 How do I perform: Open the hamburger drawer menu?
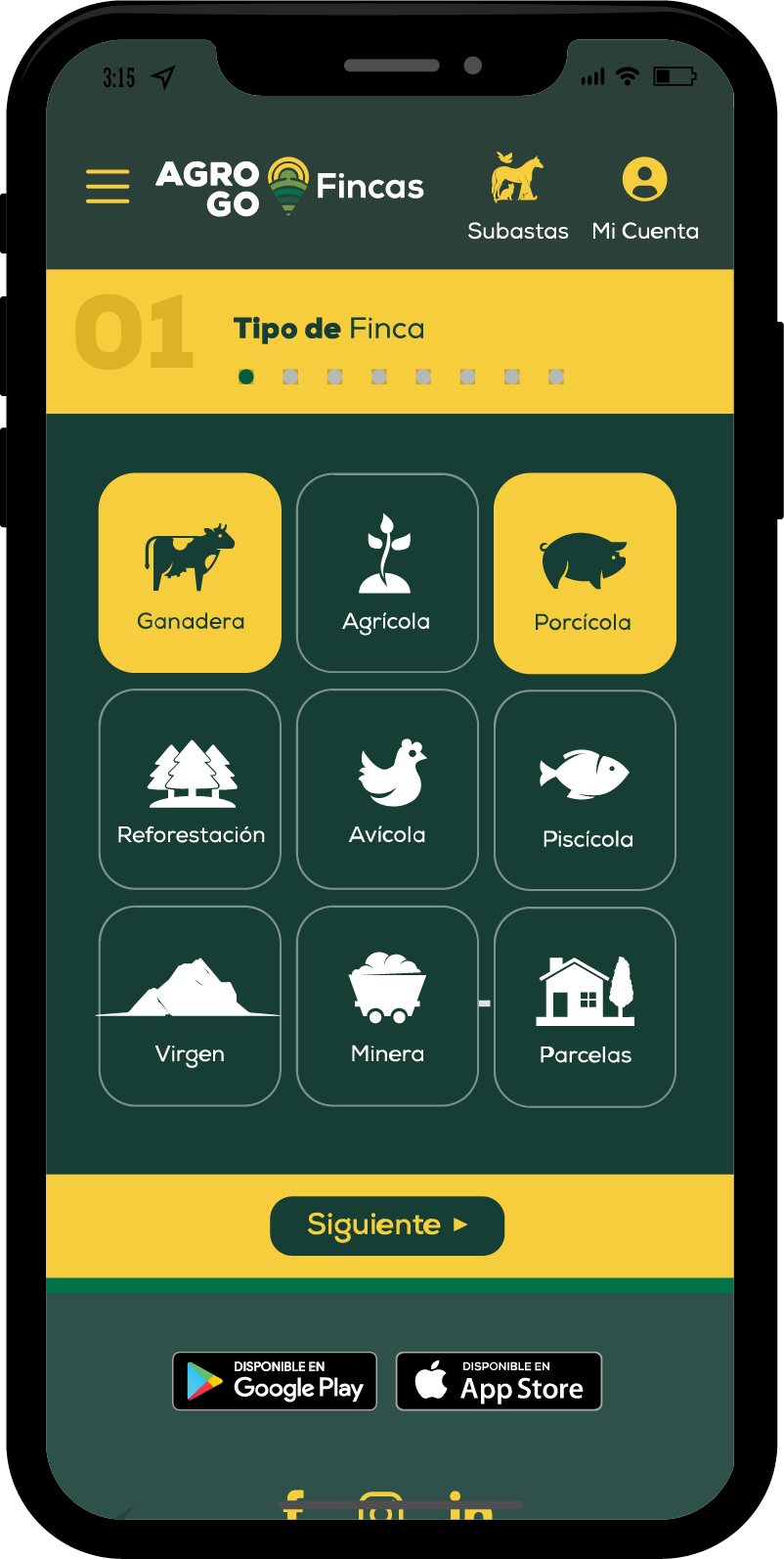pos(108,186)
